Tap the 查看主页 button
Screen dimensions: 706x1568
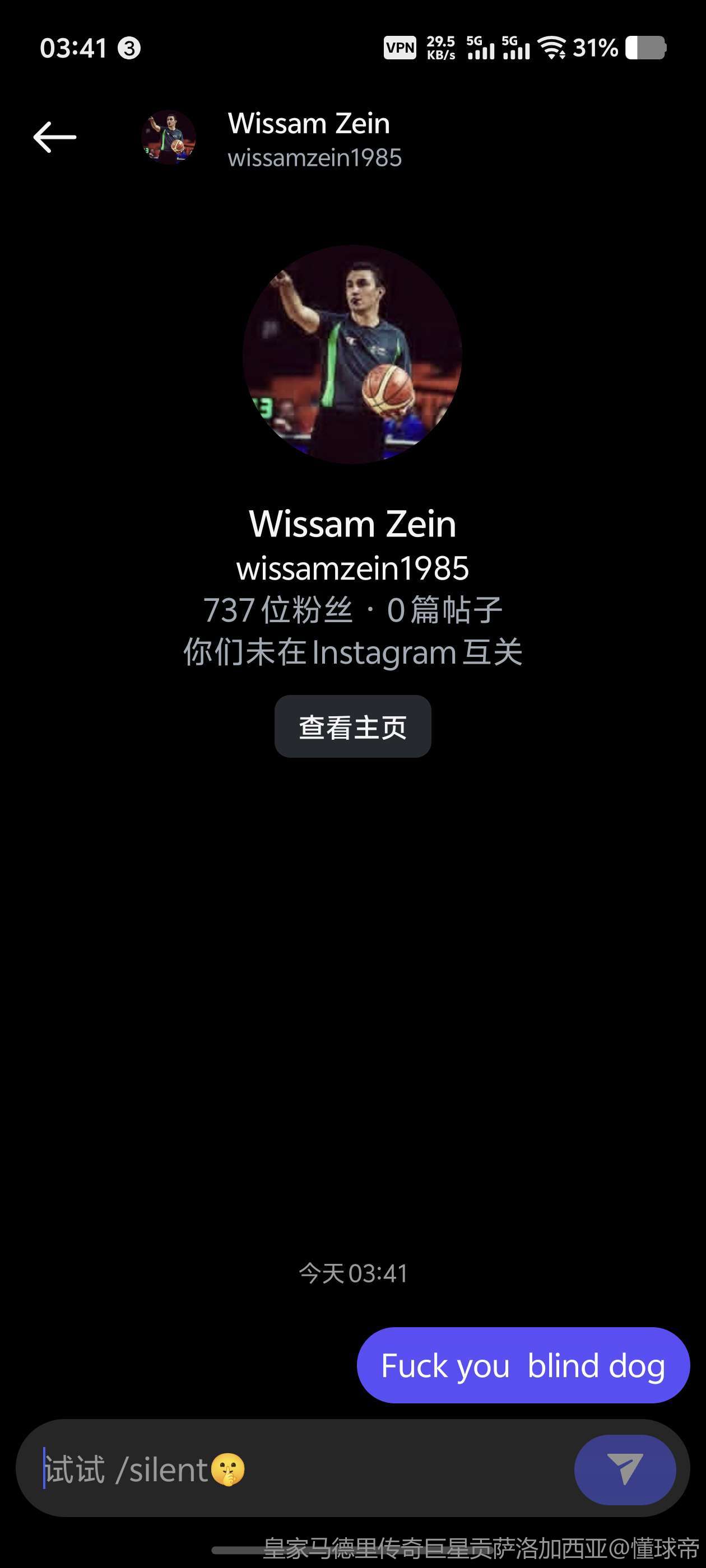[x=352, y=727]
